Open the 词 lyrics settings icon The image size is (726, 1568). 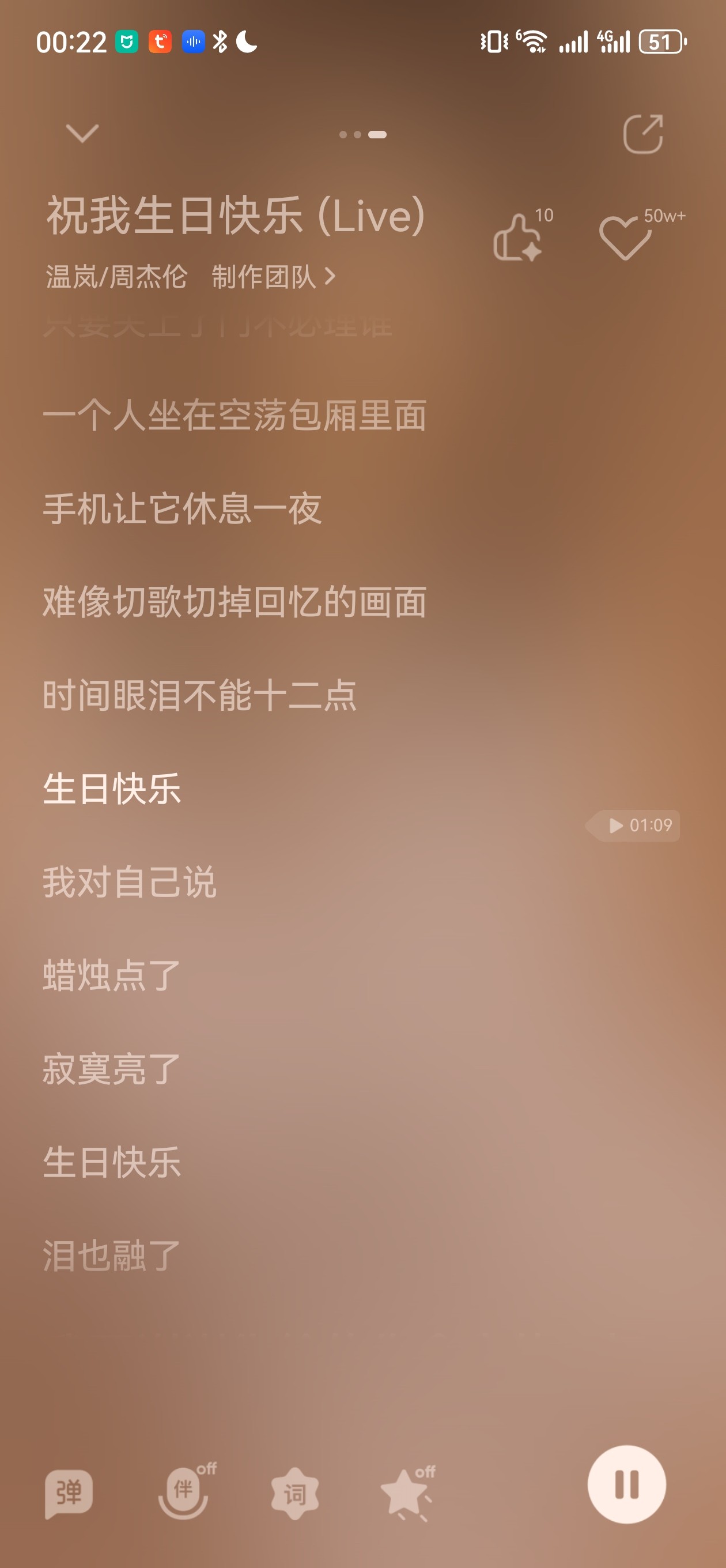pyautogui.click(x=294, y=1494)
